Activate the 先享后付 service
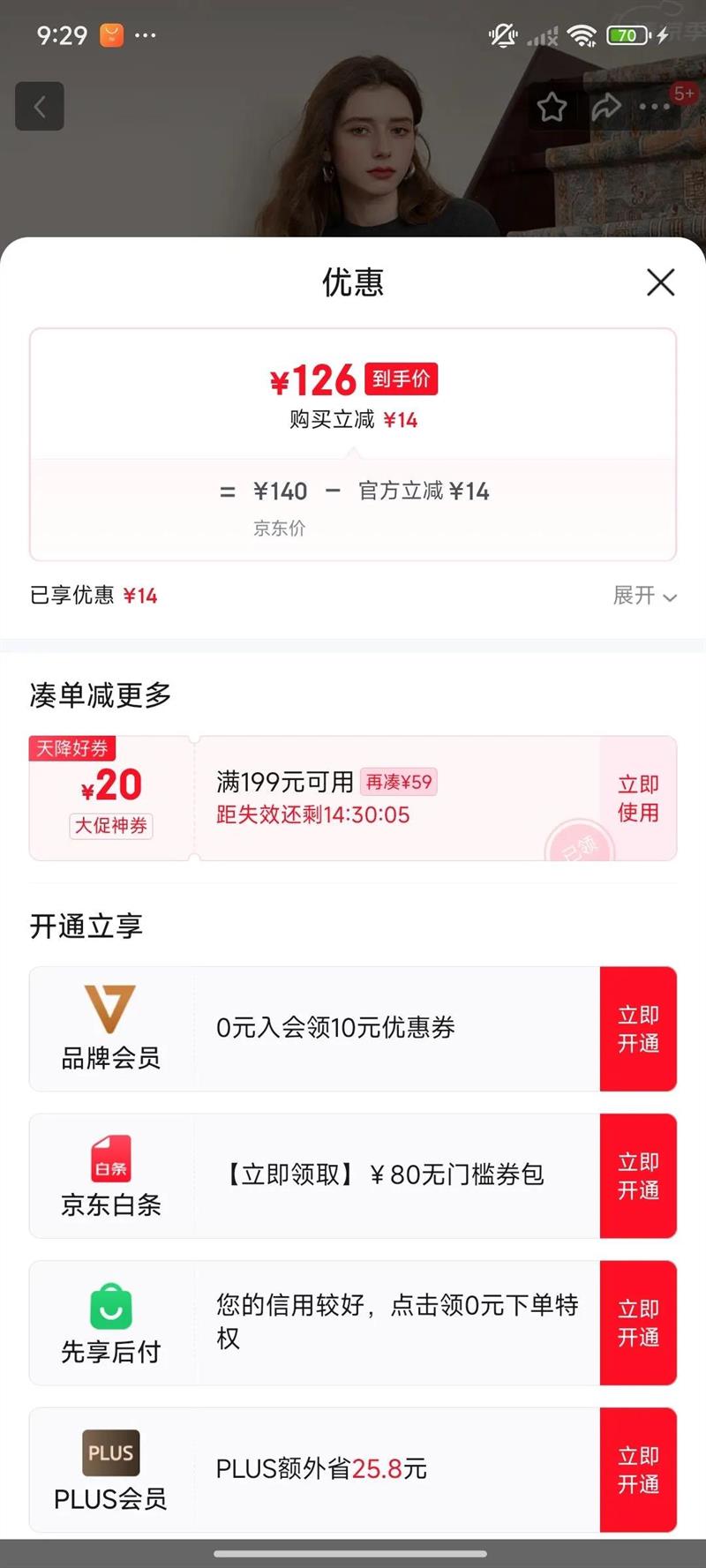 [638, 1323]
